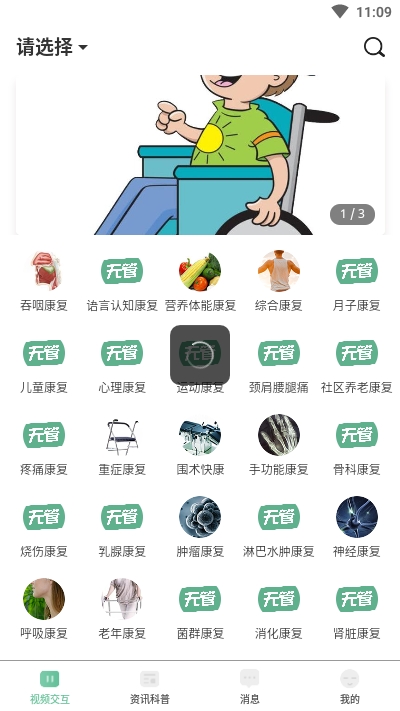Select 老年康复 category

coord(122,610)
